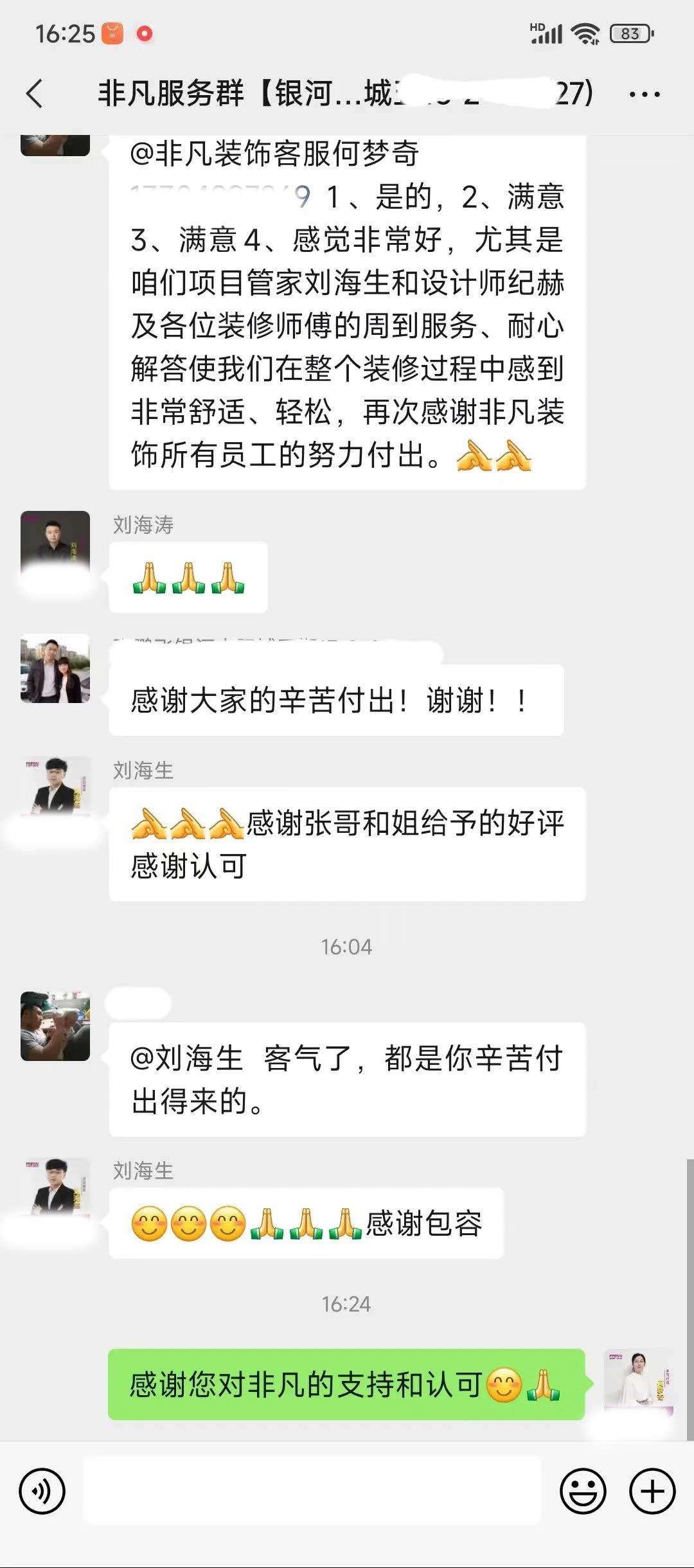Open the emoji sticker picker
Screen dimensions: 694x1568
click(x=583, y=1490)
